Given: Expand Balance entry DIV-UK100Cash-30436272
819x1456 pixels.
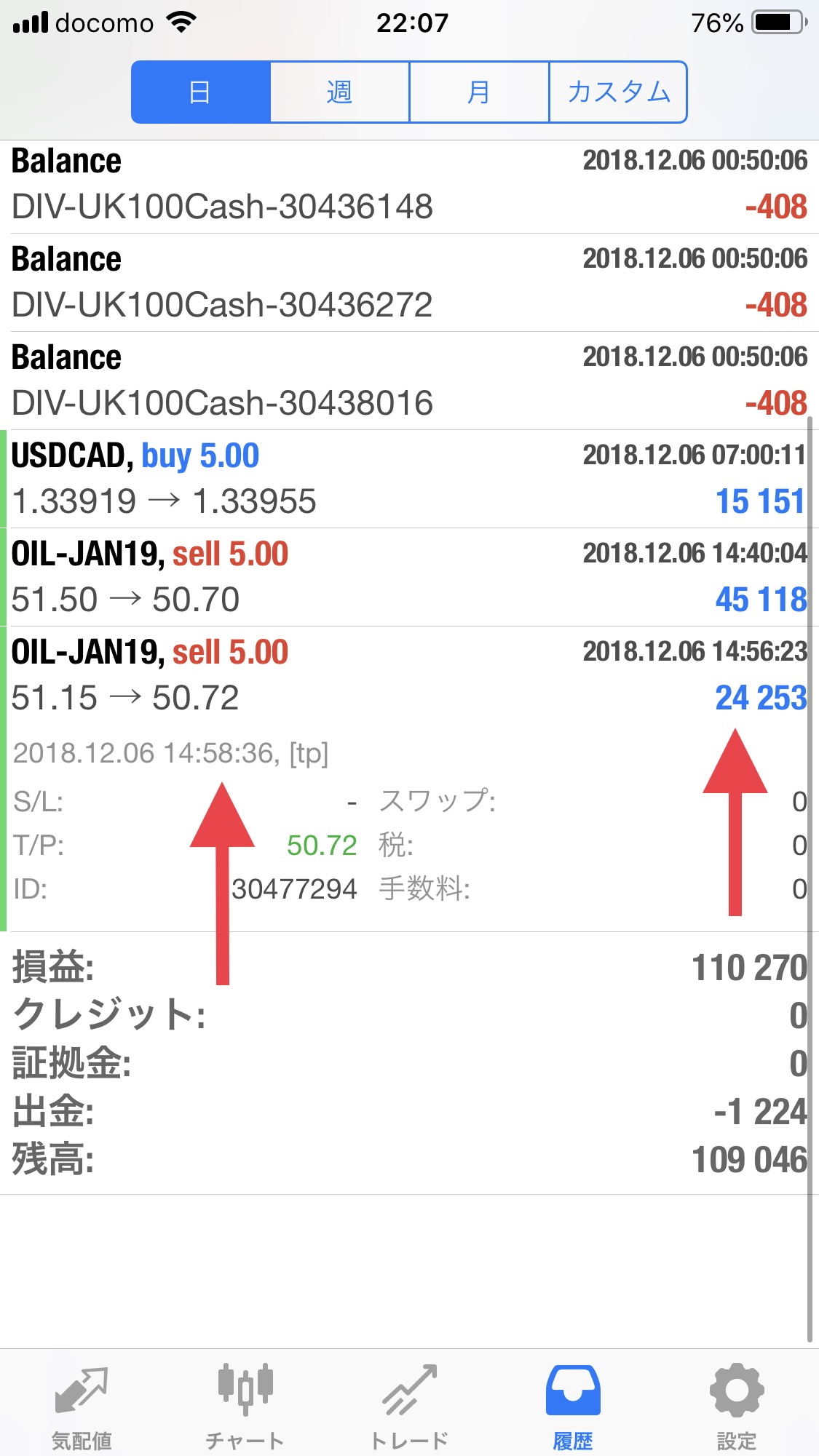Looking at the screenshot, I should (409, 283).
